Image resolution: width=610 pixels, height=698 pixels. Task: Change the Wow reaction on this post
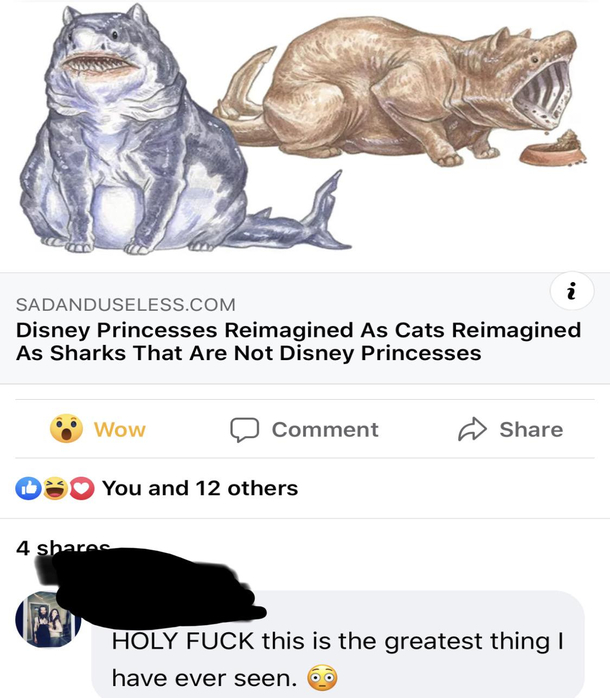pos(99,429)
